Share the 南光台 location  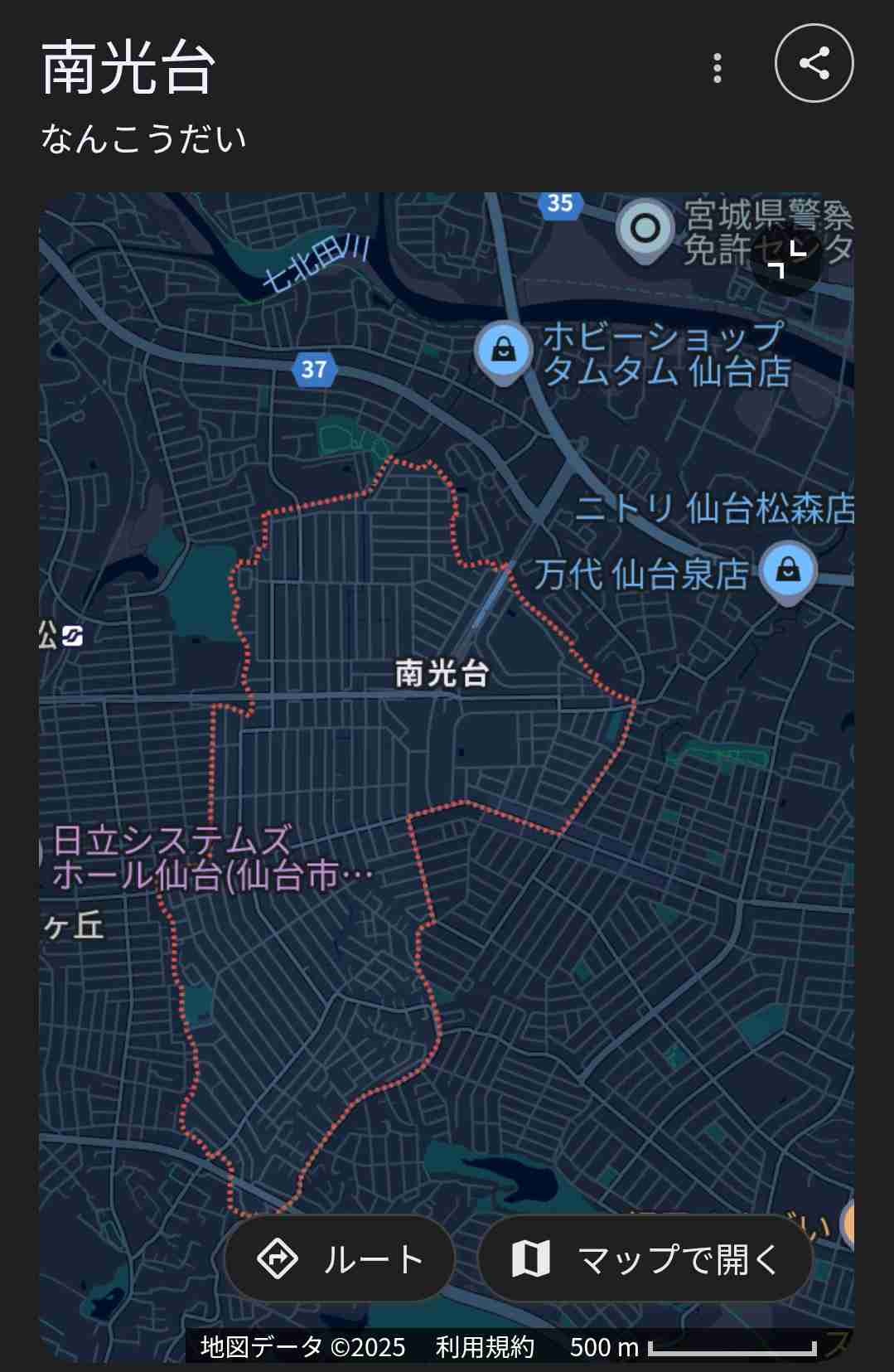tap(814, 64)
